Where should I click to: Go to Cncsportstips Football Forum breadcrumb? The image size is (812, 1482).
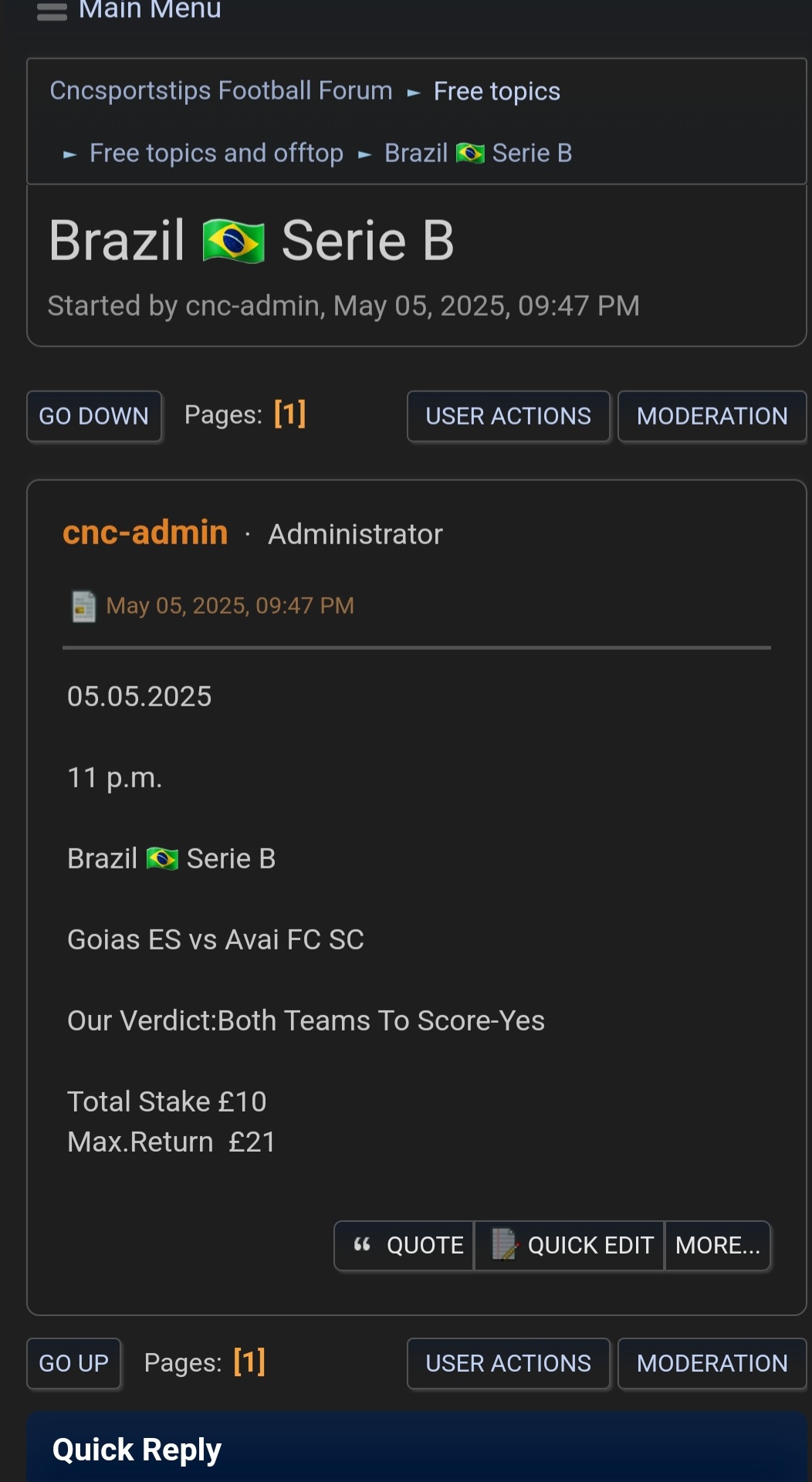tap(221, 91)
